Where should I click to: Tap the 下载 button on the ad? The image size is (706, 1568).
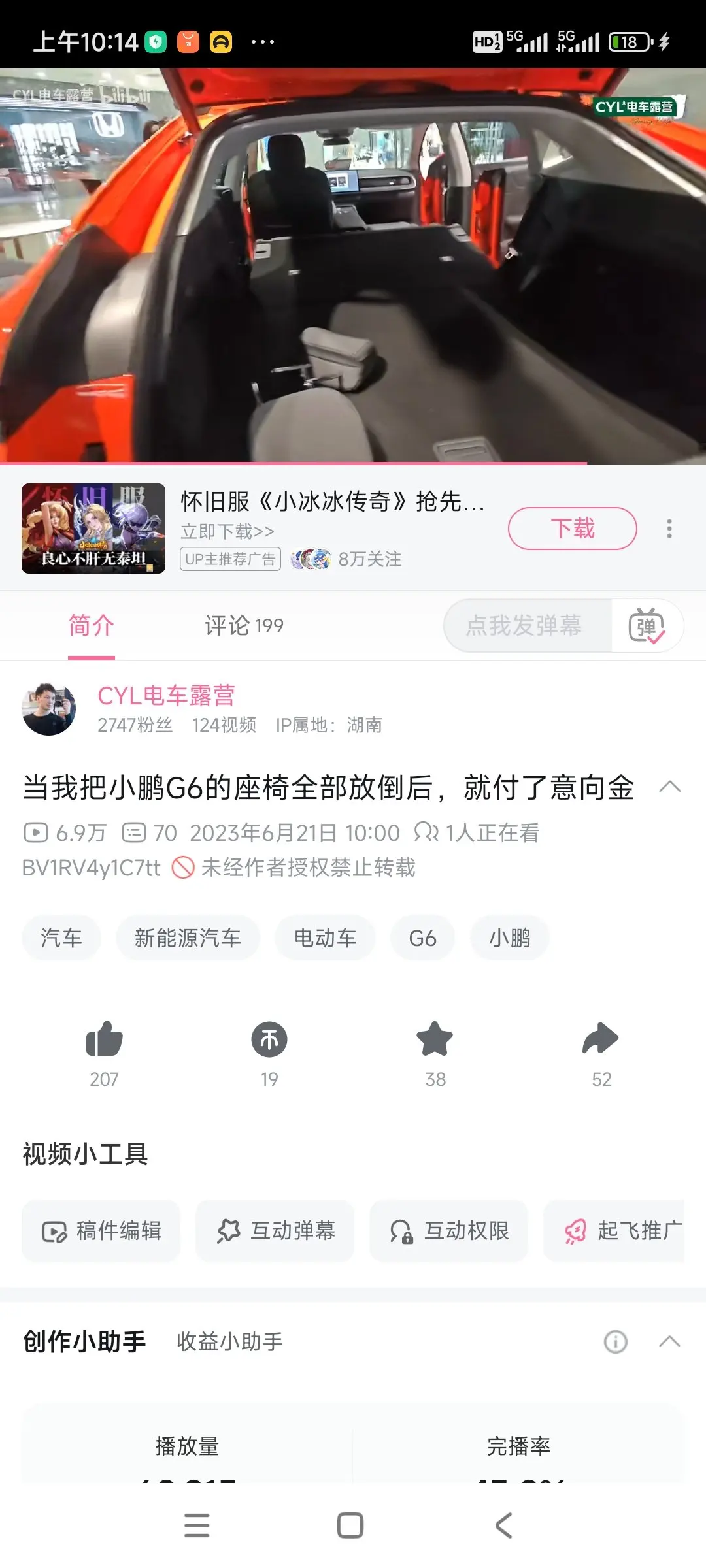click(x=573, y=529)
